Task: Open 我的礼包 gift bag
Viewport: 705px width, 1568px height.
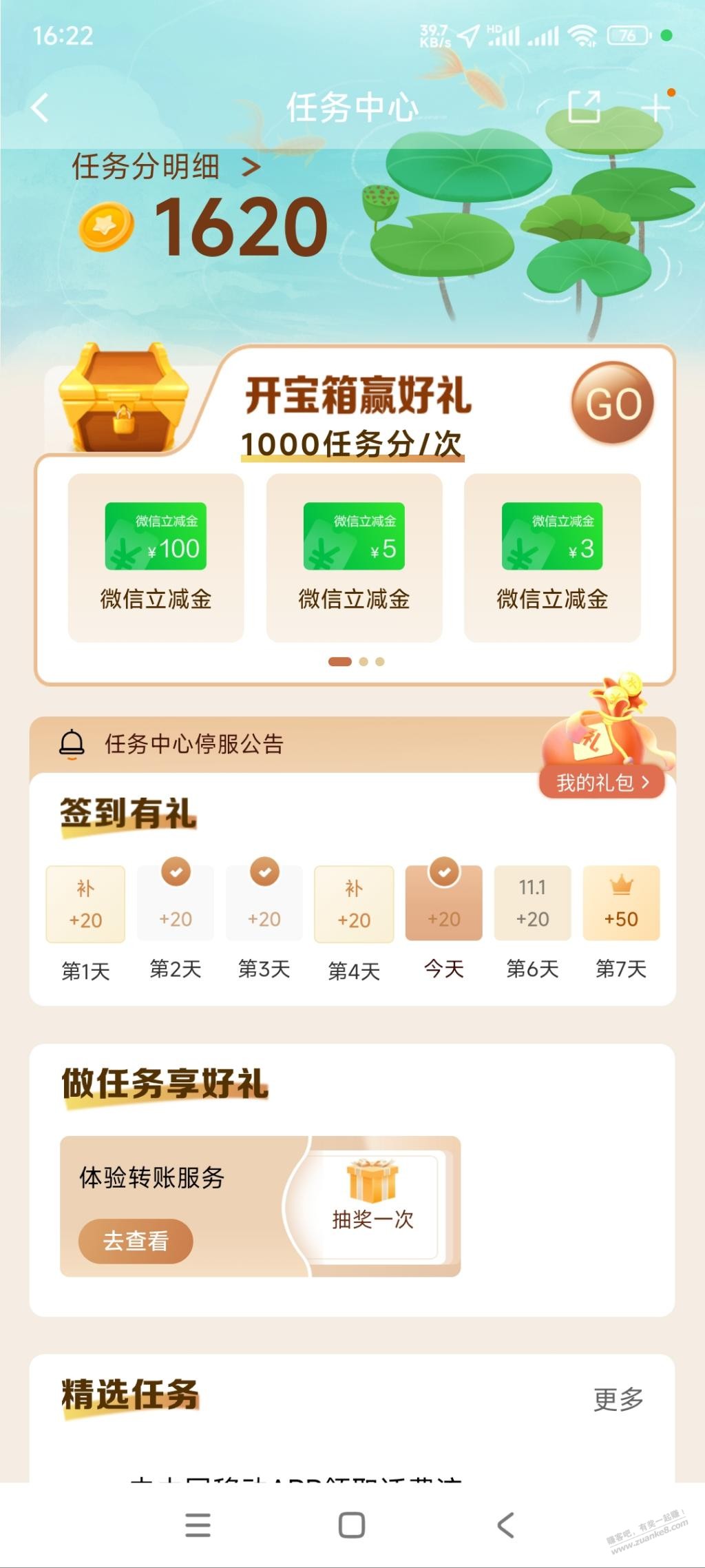Action: tap(602, 783)
